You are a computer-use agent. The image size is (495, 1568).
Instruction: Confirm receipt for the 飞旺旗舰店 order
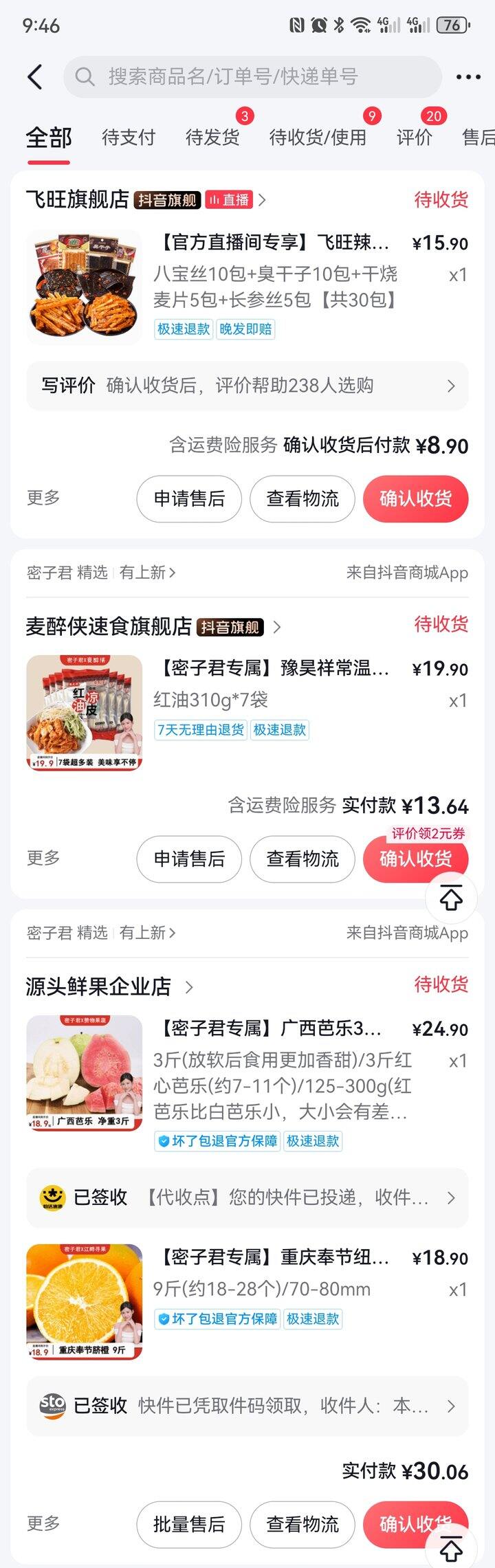(x=415, y=498)
